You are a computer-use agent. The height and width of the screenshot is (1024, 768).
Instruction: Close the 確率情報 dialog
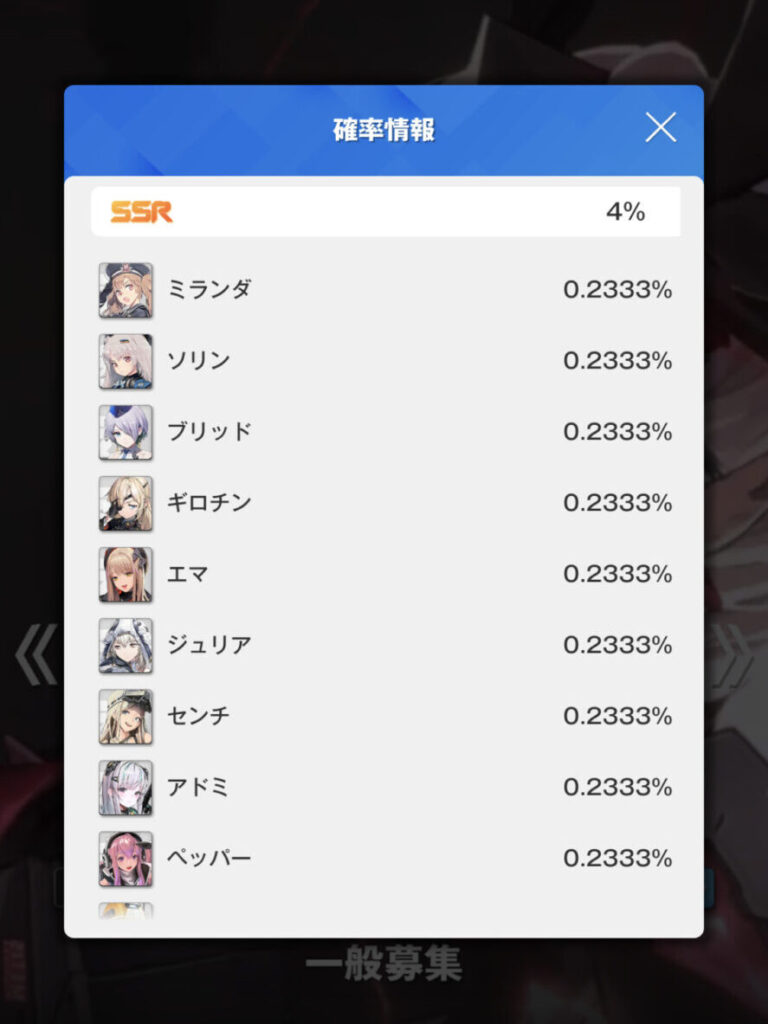(660, 128)
